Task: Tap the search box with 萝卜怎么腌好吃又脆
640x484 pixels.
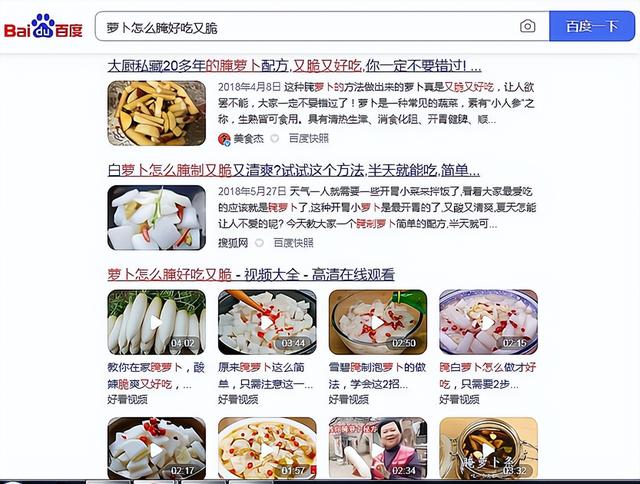Action: coord(300,27)
